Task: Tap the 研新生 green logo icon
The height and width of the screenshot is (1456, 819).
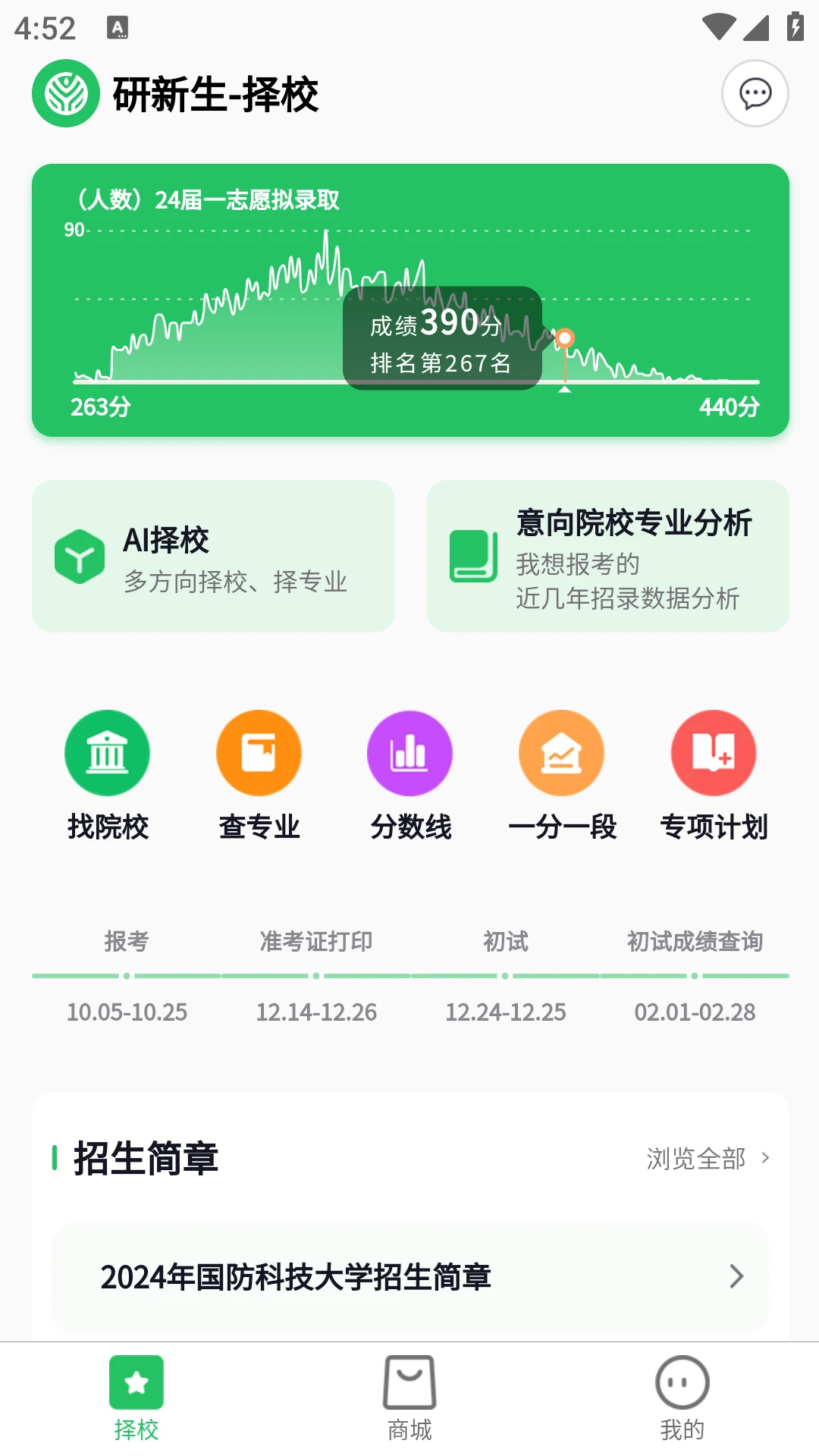Action: click(x=65, y=93)
